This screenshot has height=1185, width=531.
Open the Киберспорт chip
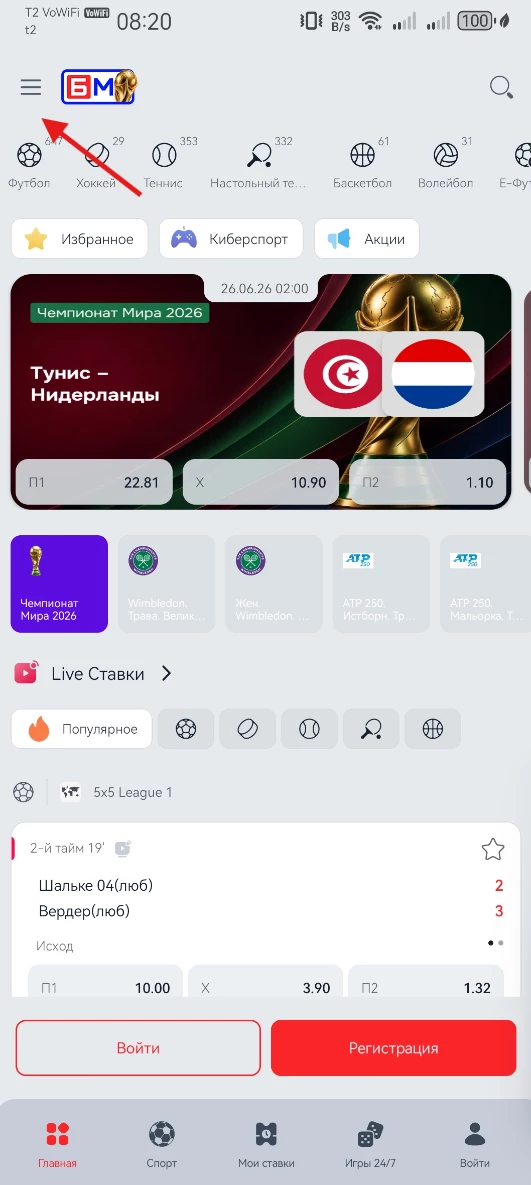[230, 240]
